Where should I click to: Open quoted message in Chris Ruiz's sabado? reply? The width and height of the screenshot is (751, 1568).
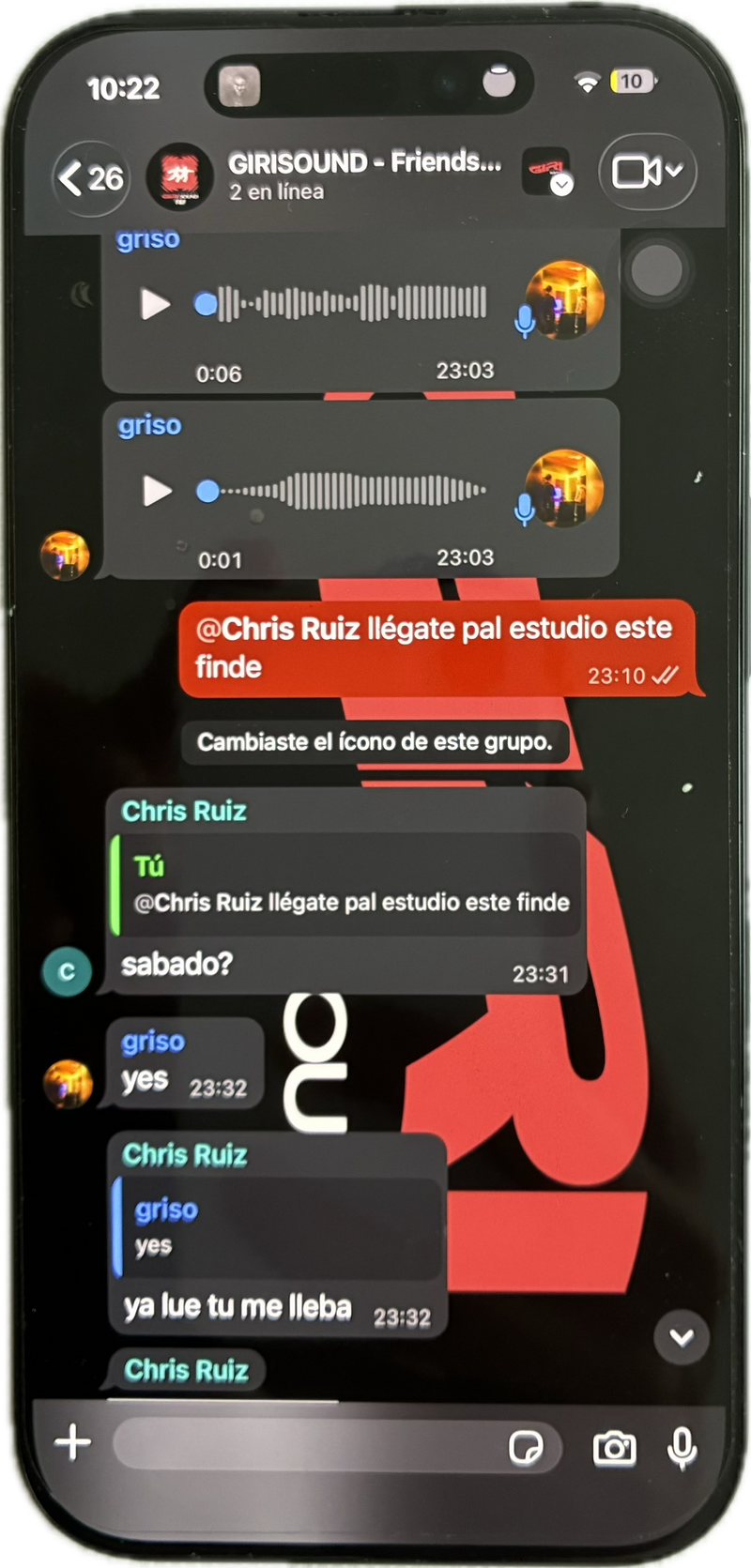[345, 885]
